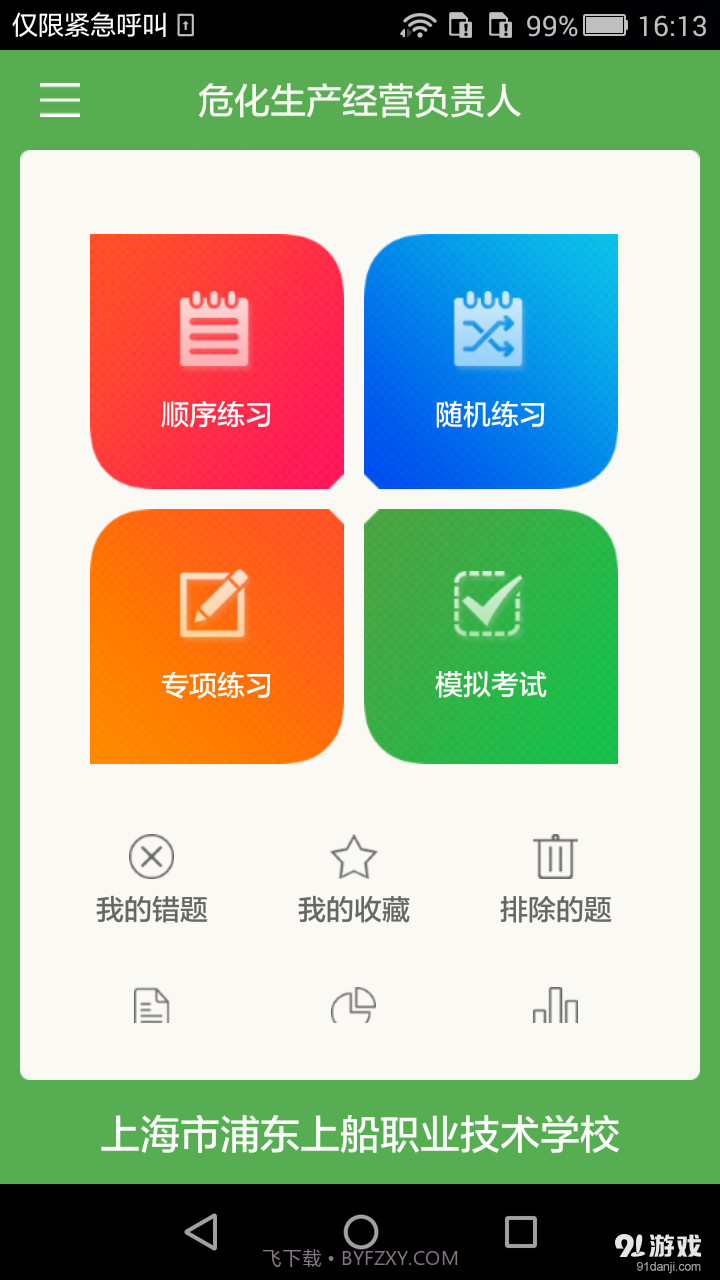Select the star icon above 我的收藏
This screenshot has width=720, height=1280.
click(x=353, y=855)
